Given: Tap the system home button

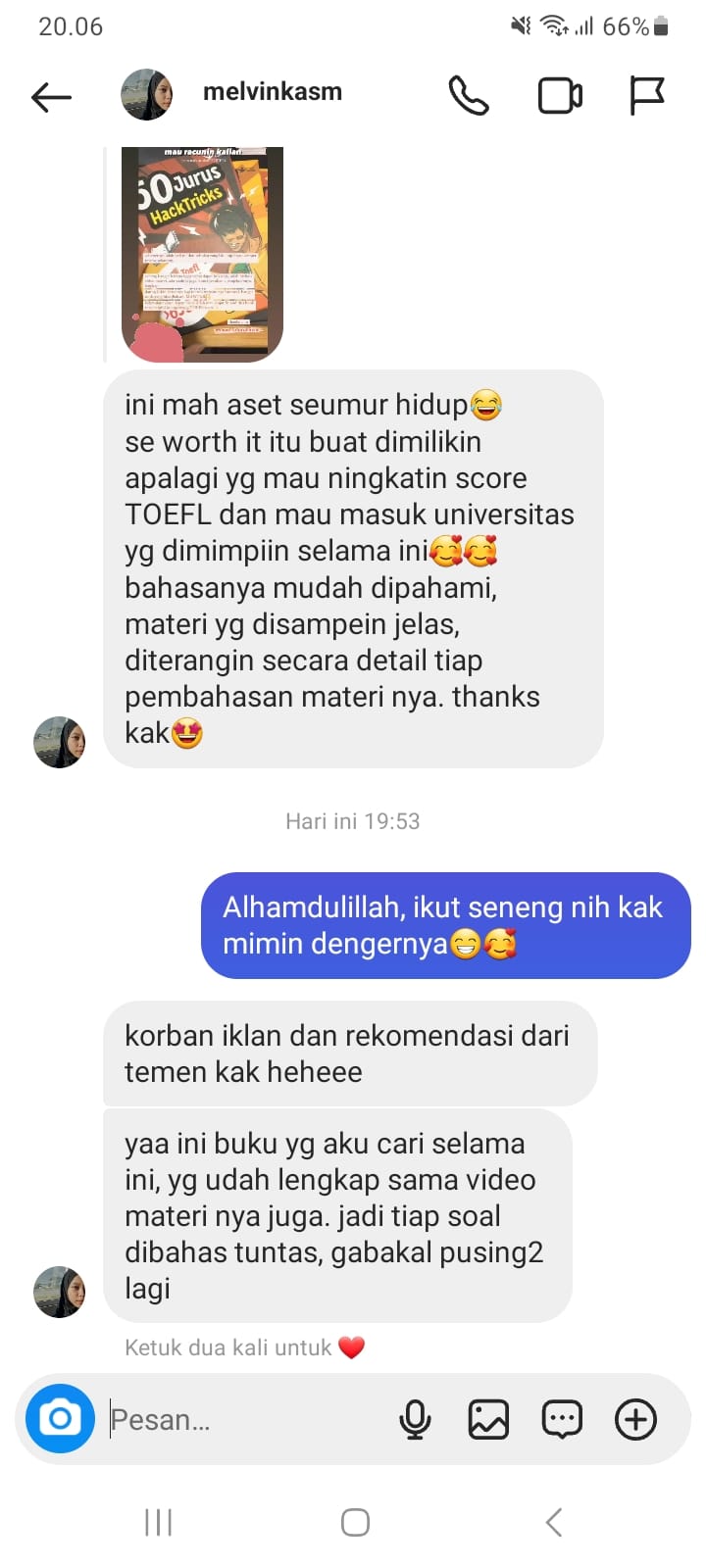Looking at the screenshot, I should [355, 1522].
